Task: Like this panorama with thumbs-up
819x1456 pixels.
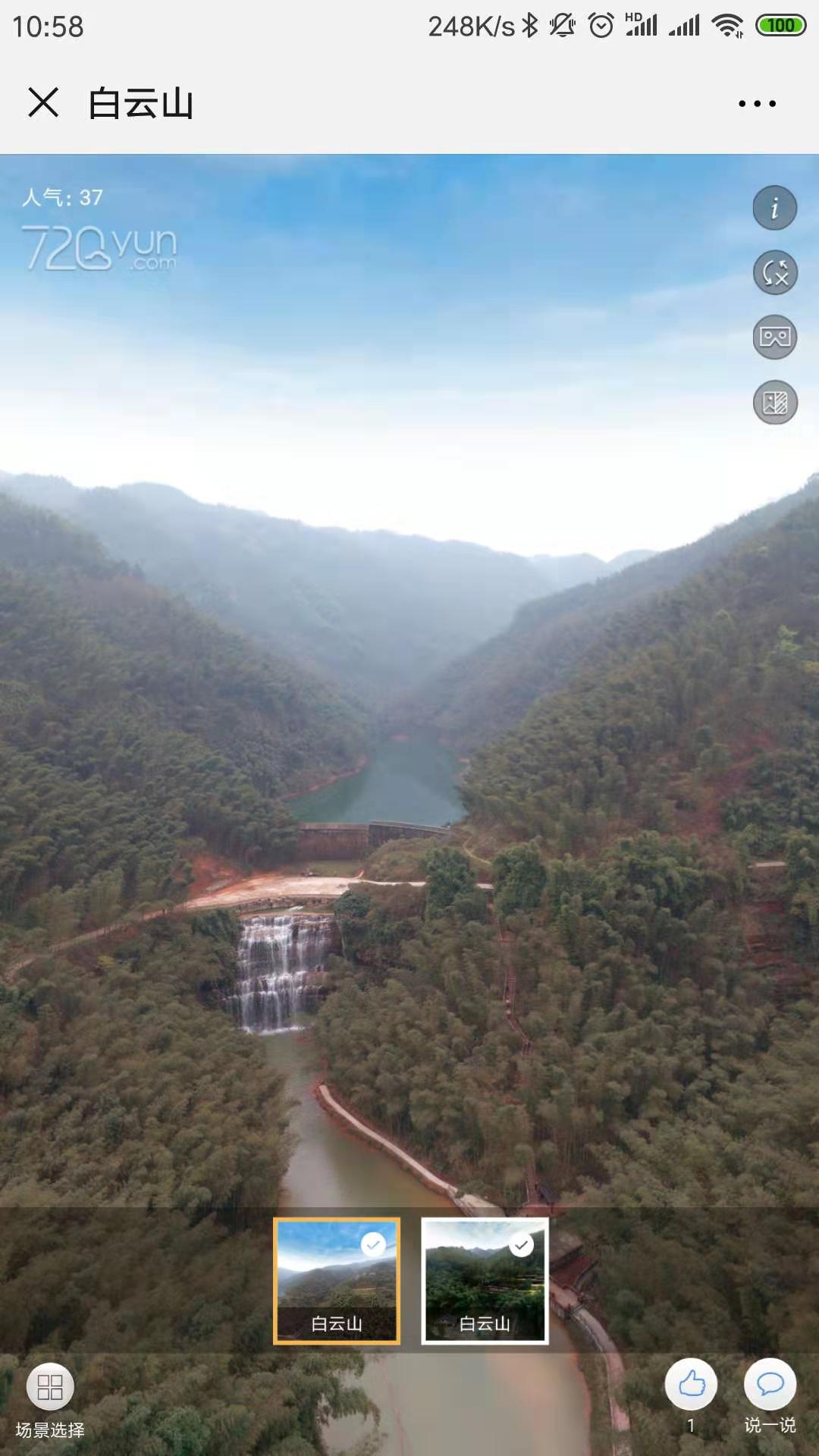Action: 691,1385
